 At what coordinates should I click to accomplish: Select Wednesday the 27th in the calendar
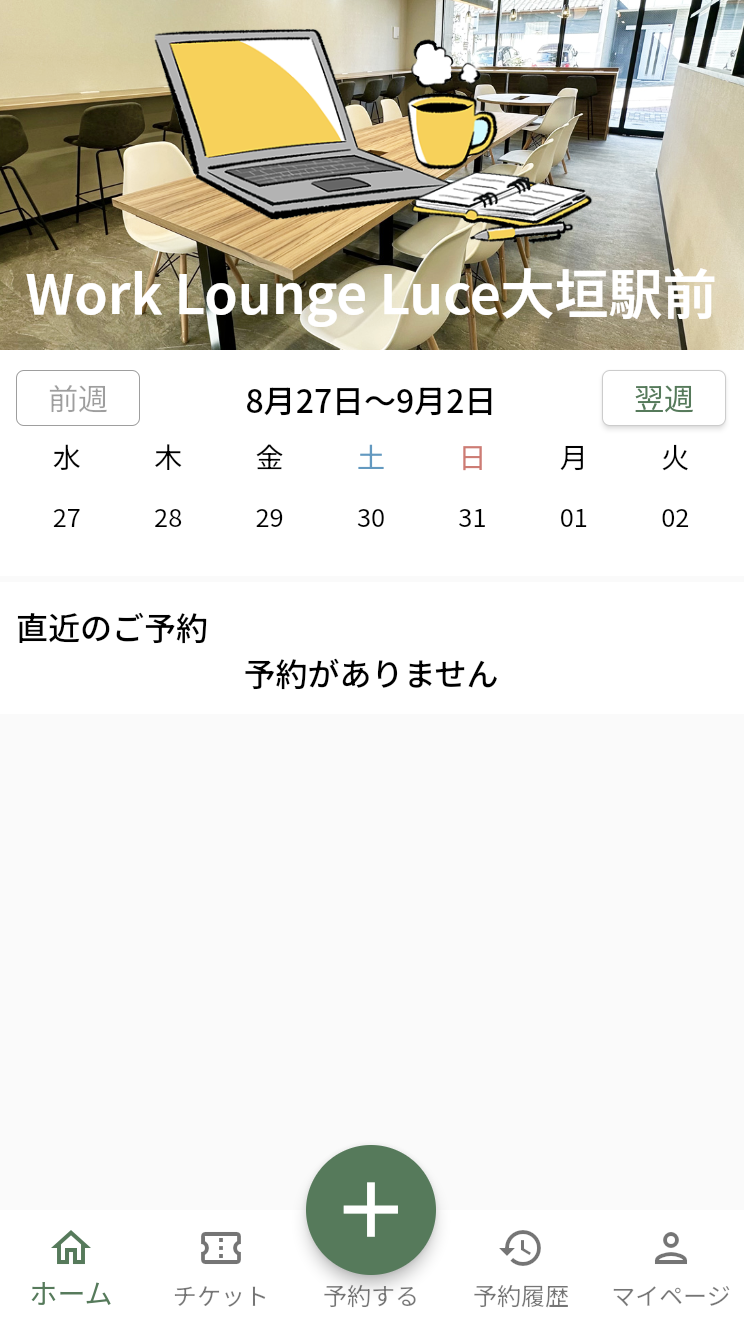[x=67, y=518]
